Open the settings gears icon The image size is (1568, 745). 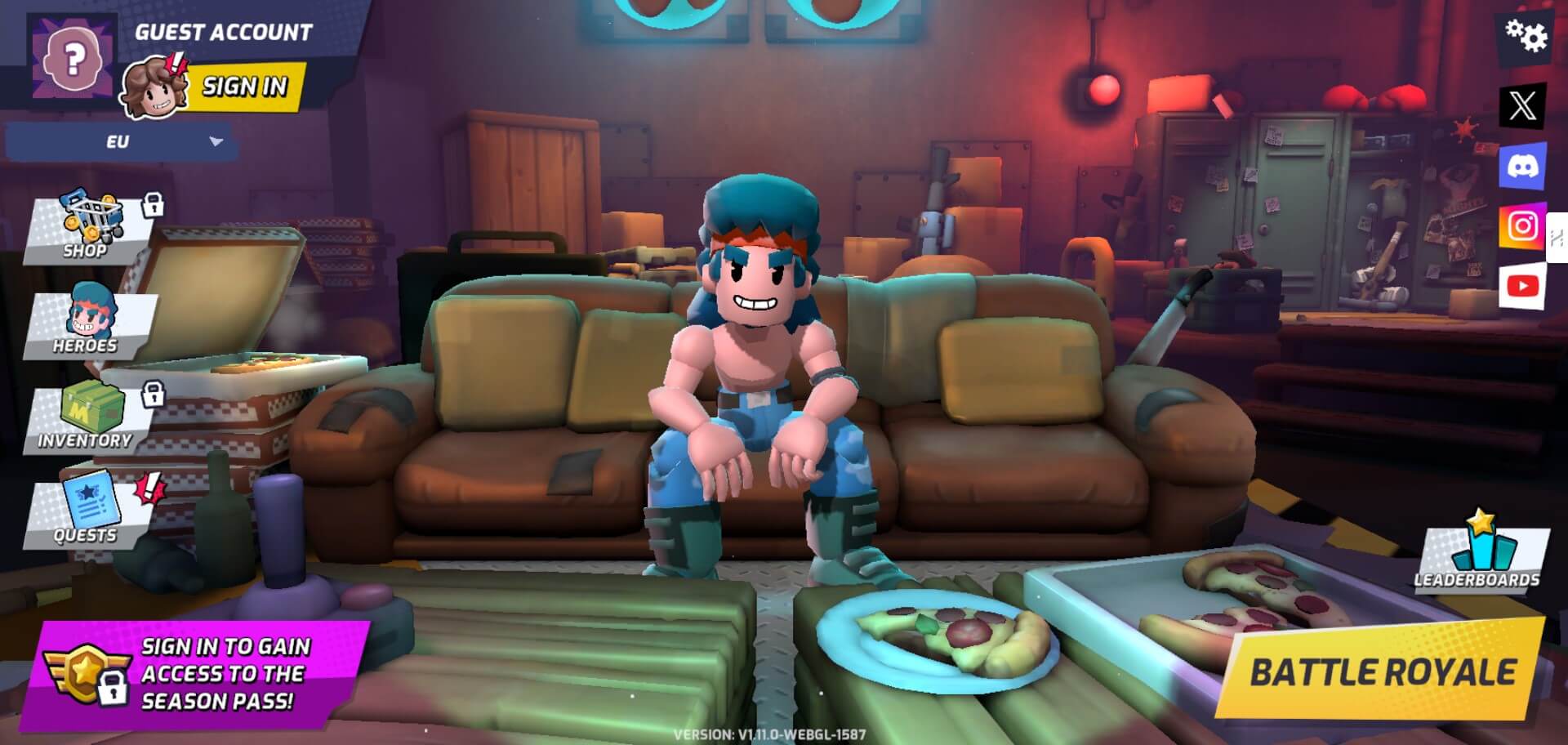click(1525, 38)
